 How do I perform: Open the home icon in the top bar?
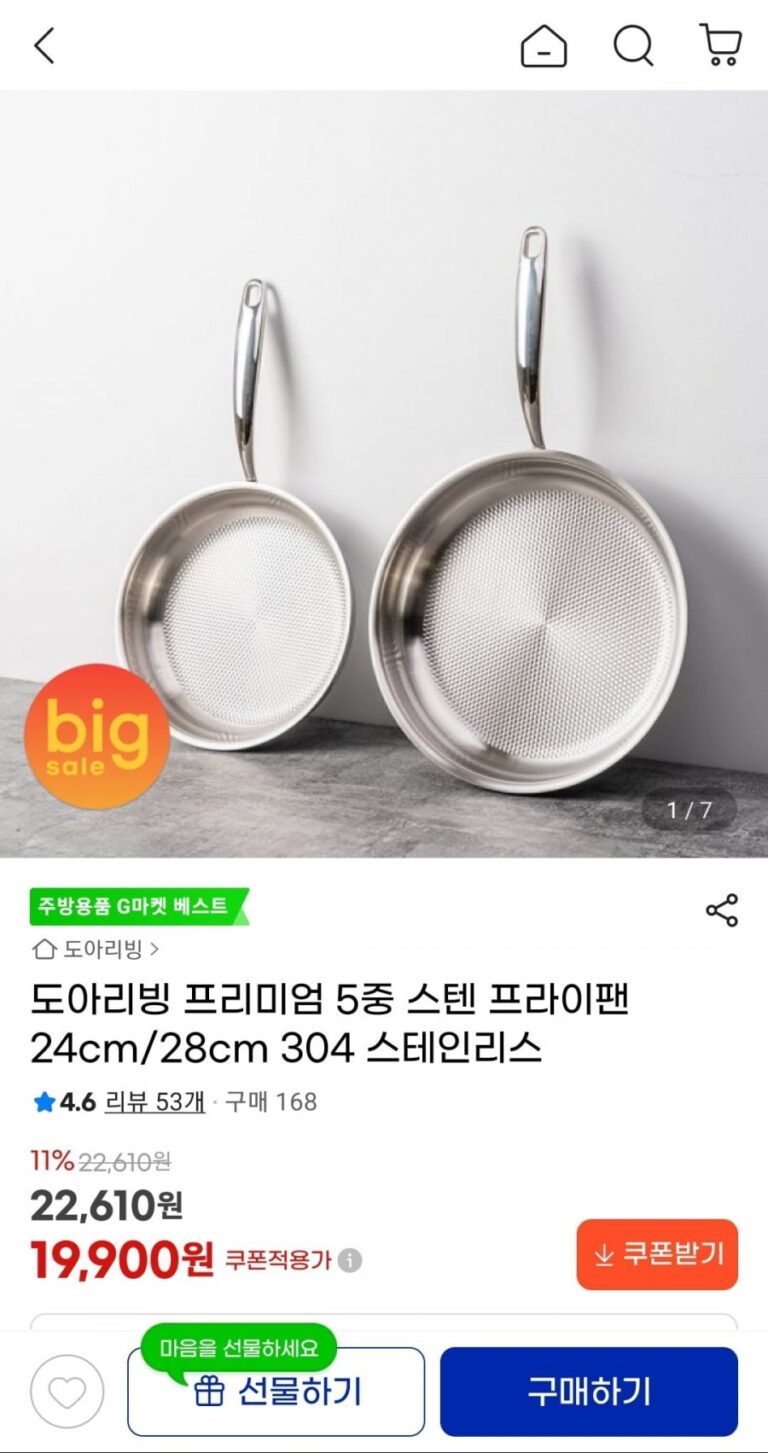tap(543, 46)
